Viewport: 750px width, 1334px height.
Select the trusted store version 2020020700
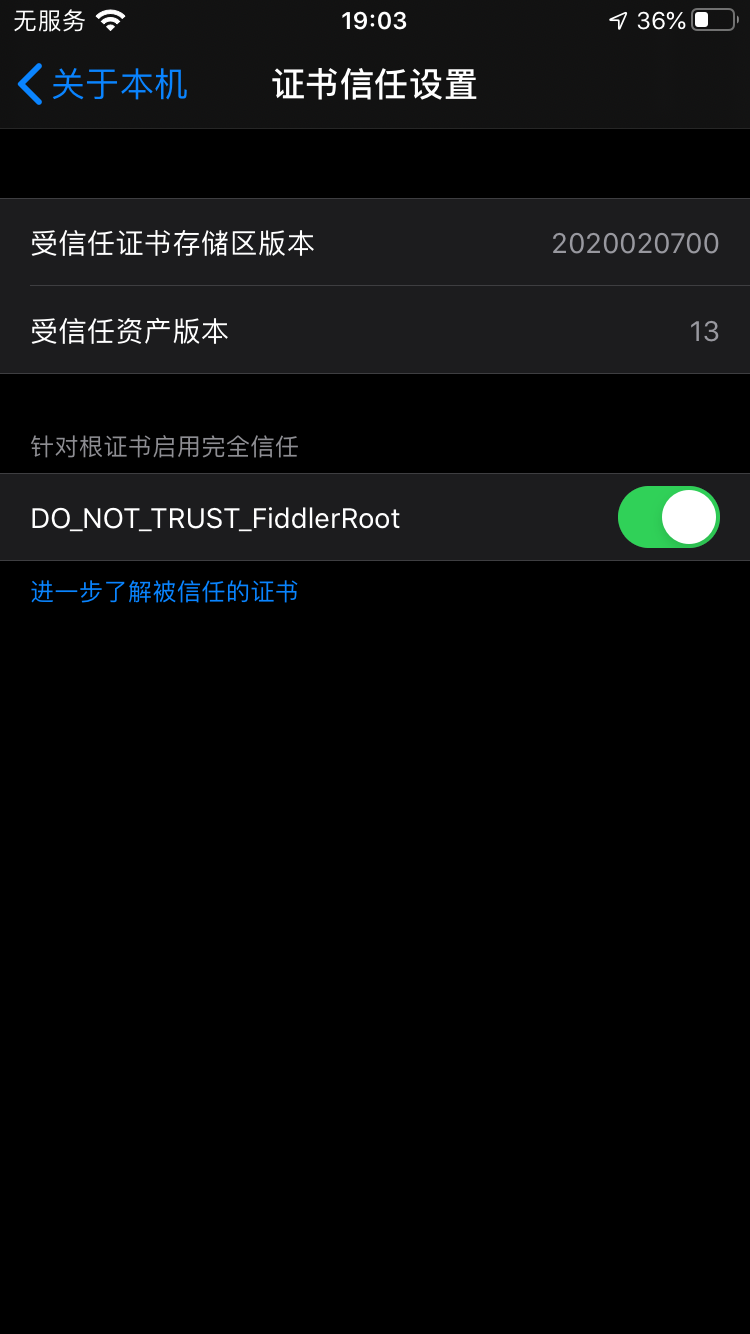pos(634,242)
